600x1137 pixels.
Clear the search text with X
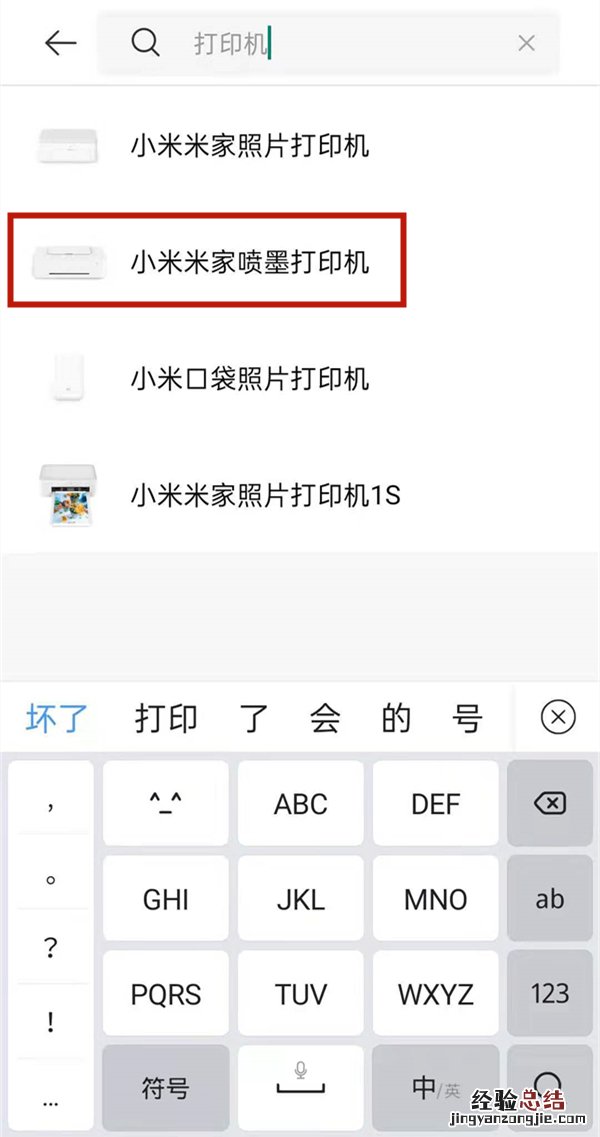pos(526,43)
